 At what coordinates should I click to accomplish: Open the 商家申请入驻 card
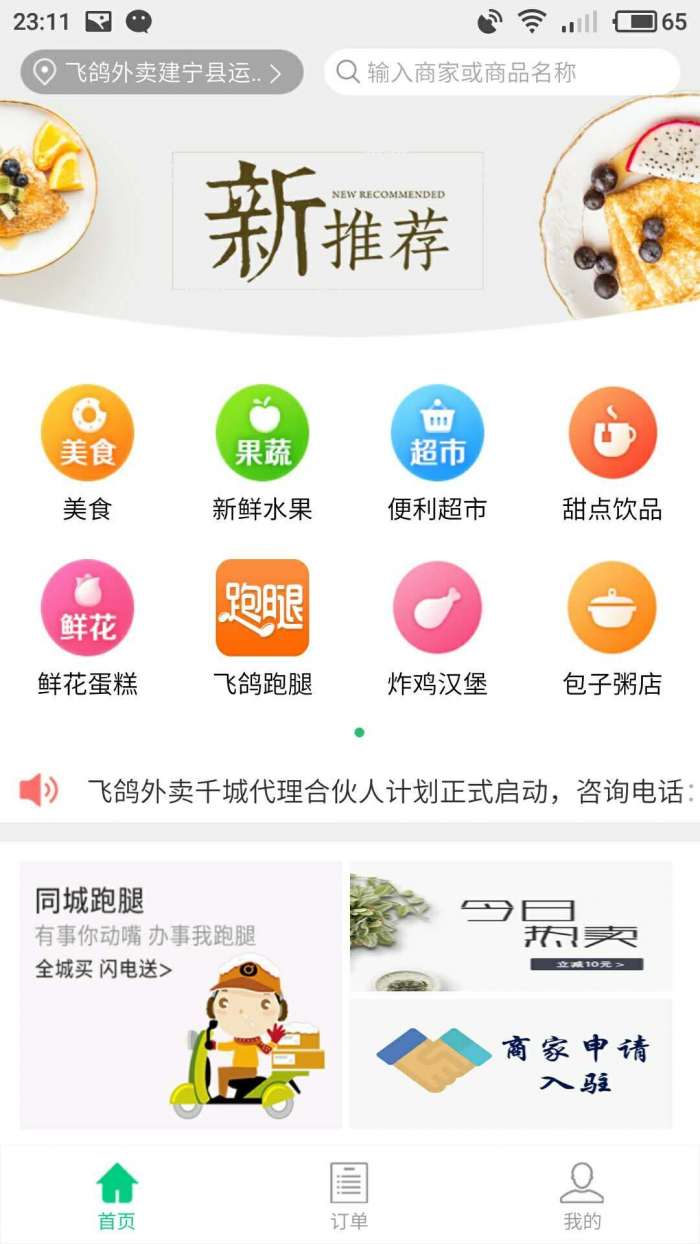coord(511,1064)
